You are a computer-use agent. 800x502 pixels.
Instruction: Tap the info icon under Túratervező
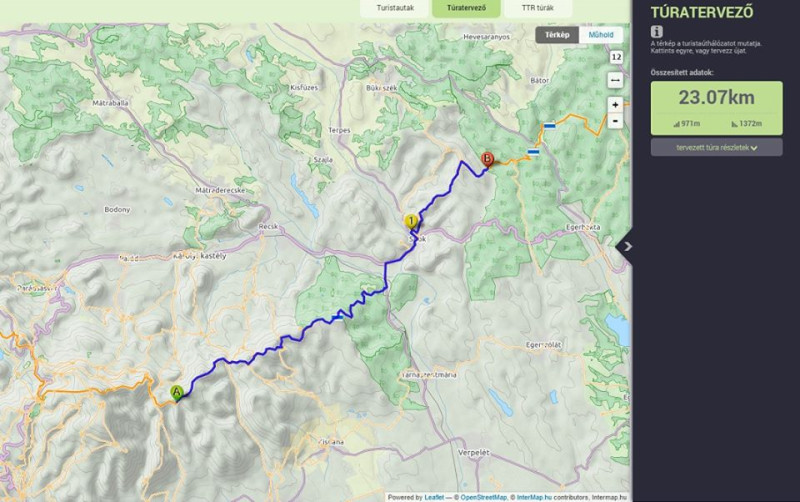[x=657, y=32]
